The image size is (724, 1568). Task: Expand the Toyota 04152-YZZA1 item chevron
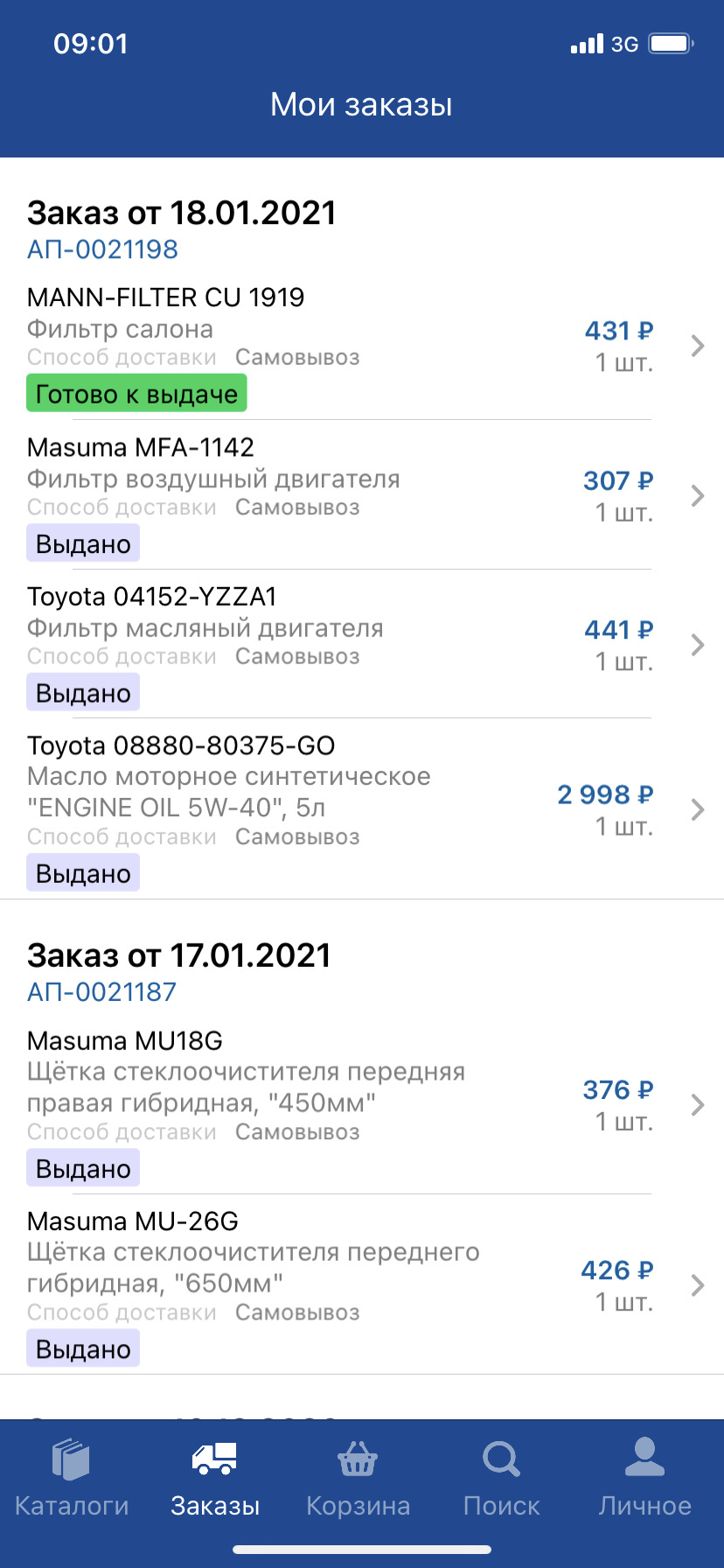pos(697,645)
